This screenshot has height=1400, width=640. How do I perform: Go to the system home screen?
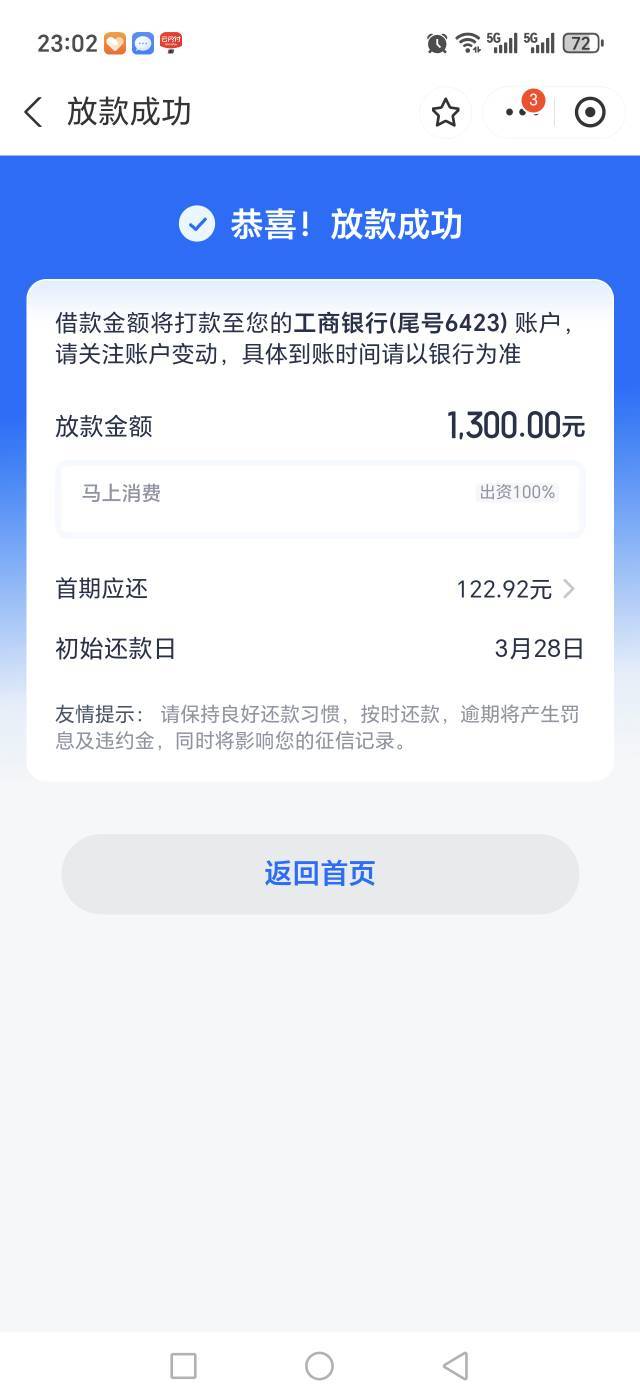click(319, 1365)
